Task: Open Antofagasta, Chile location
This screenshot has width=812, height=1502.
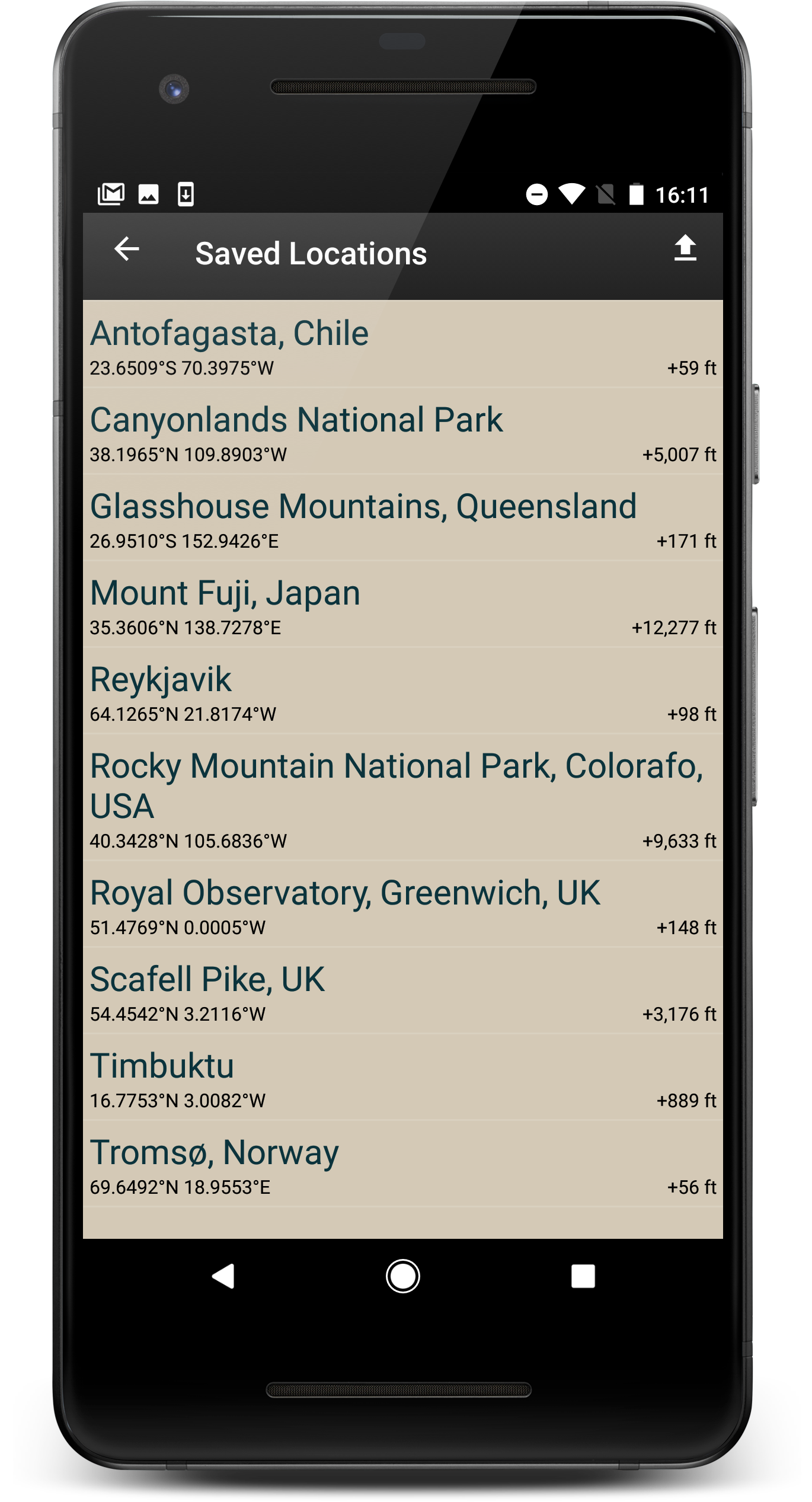Action: 403,344
